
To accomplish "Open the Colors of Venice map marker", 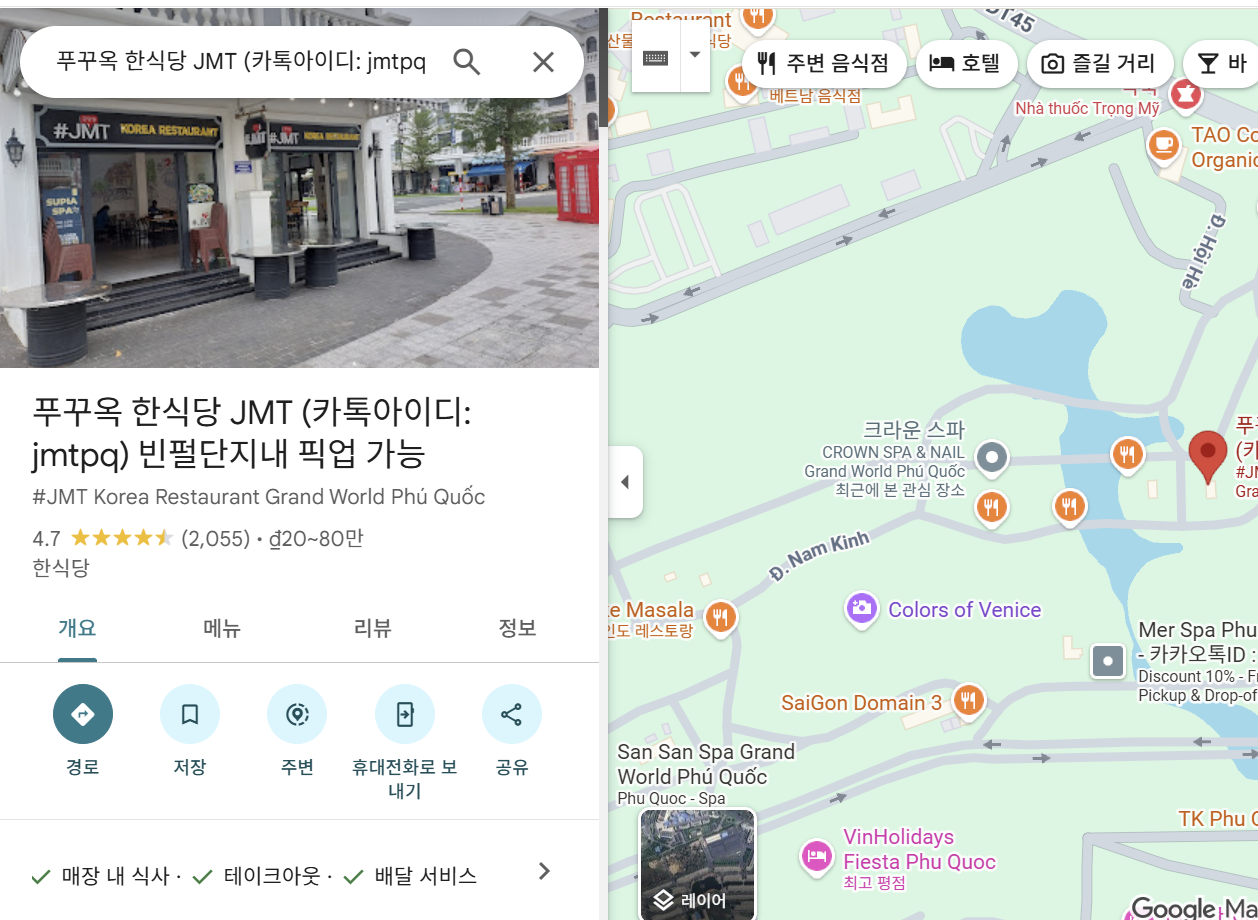I will [x=861, y=608].
